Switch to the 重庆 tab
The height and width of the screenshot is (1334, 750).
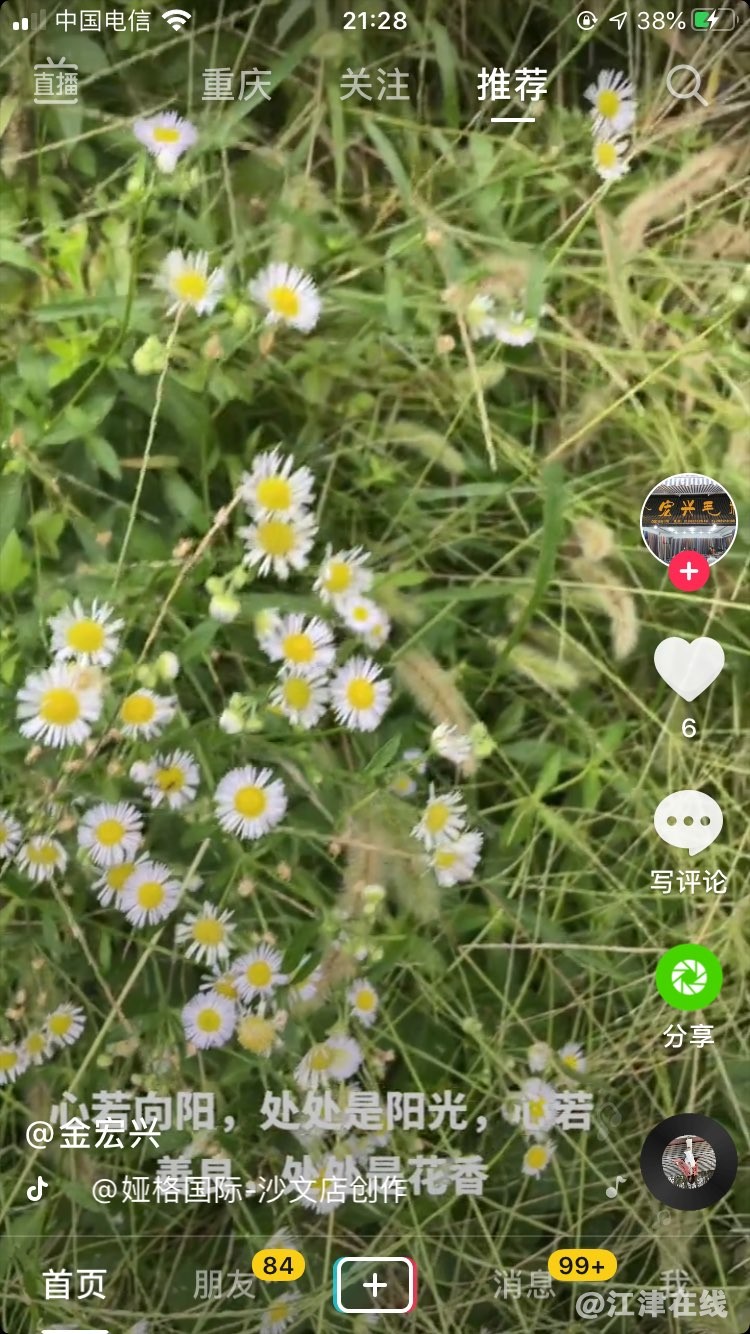point(236,86)
